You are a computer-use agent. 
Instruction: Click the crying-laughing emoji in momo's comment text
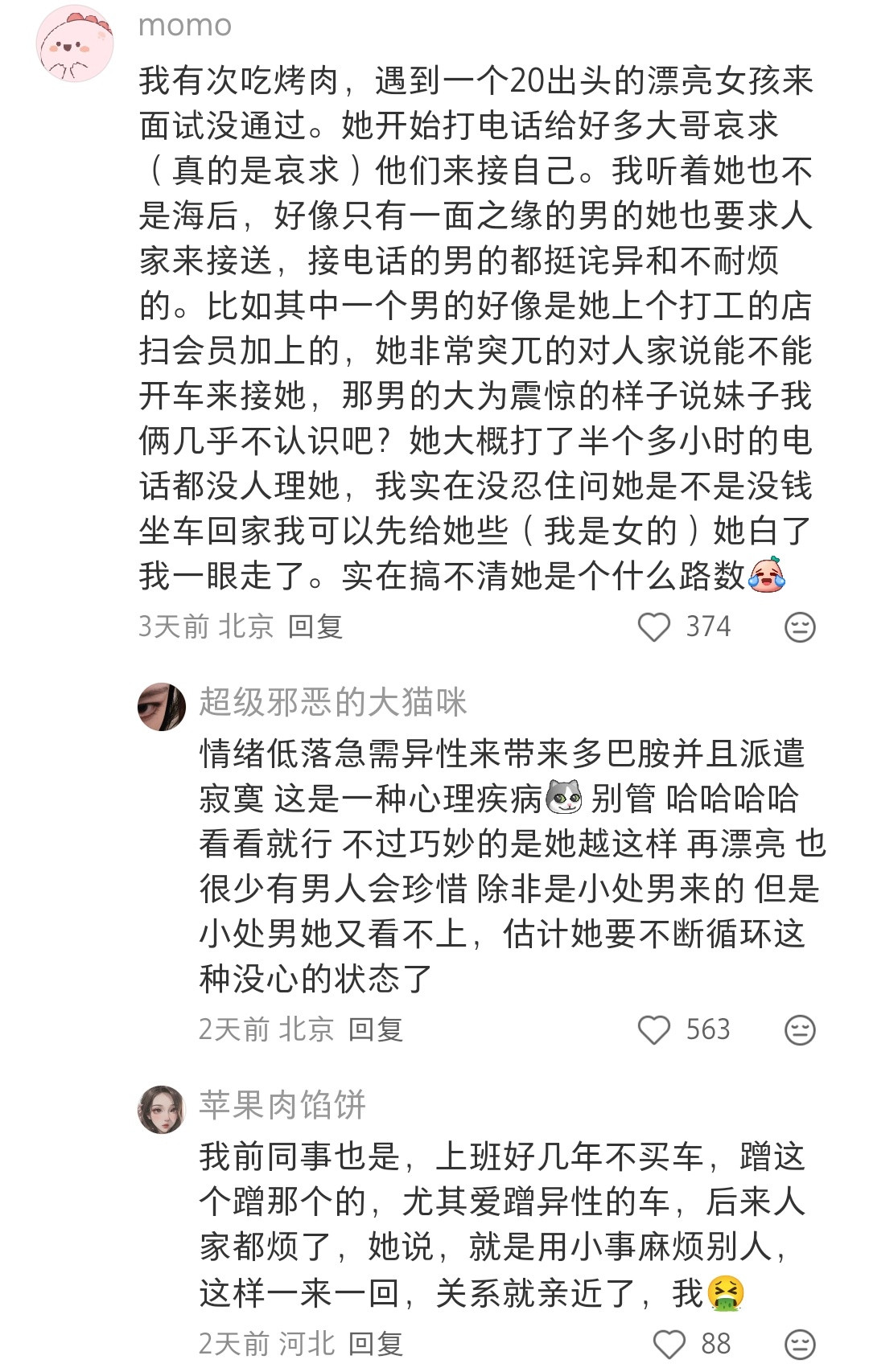click(768, 576)
